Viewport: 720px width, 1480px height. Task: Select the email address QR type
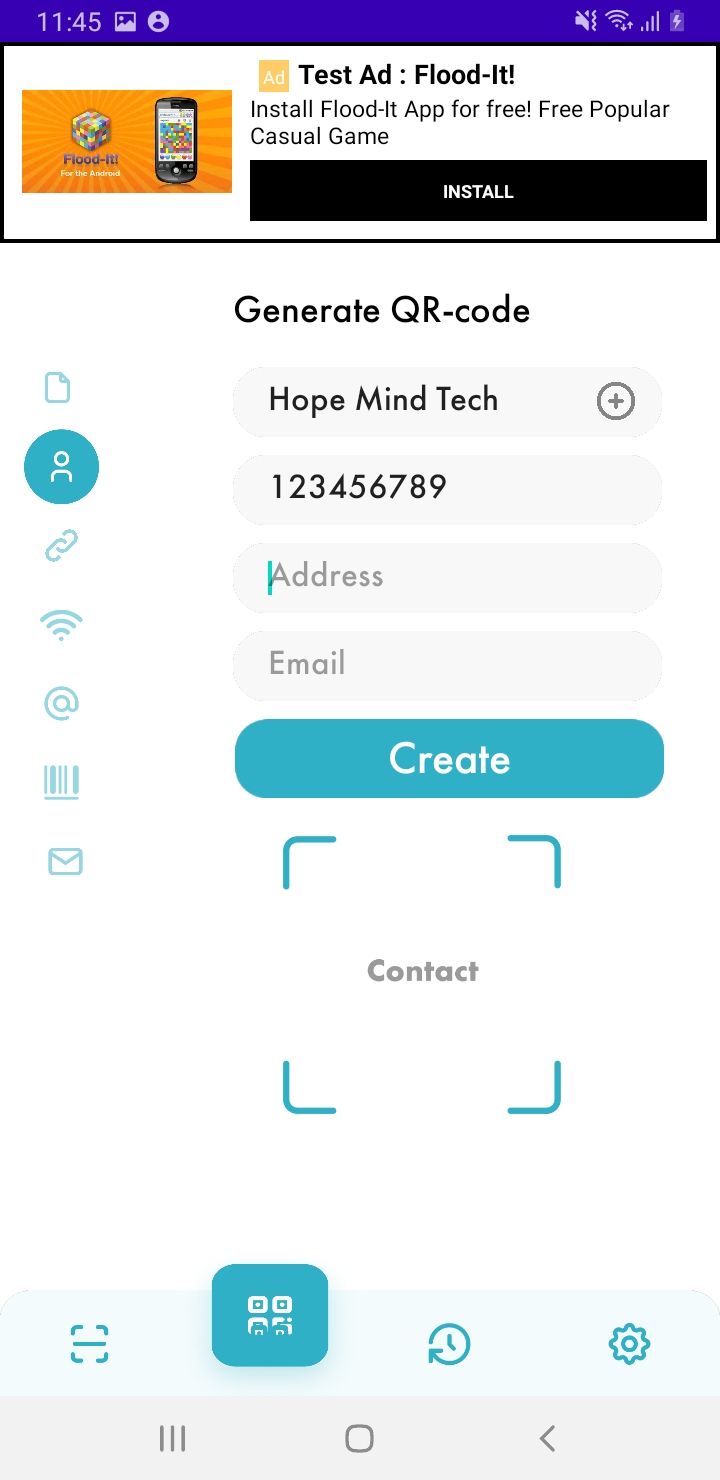[x=61, y=704]
